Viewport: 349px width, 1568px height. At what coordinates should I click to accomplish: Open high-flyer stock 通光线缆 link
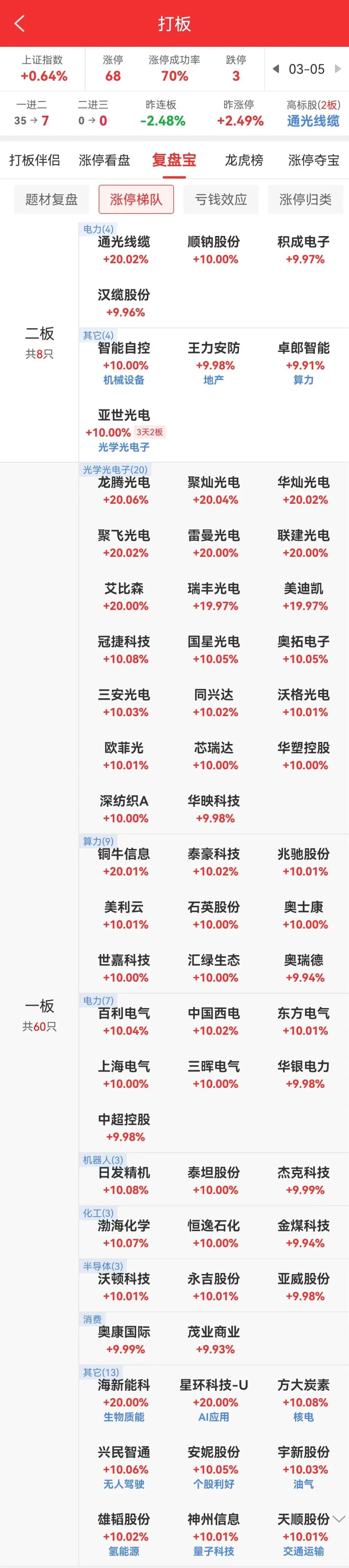point(312,121)
